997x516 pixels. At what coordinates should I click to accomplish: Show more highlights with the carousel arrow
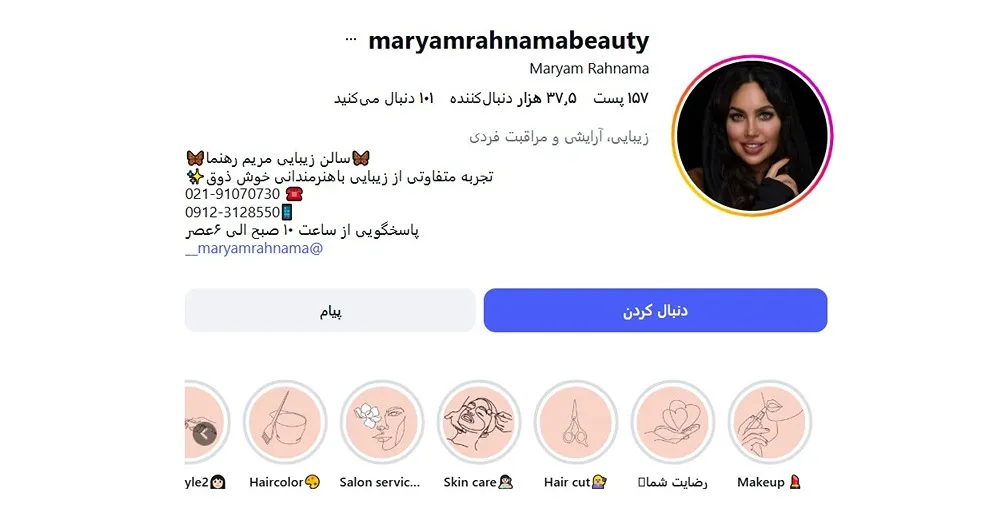204,433
